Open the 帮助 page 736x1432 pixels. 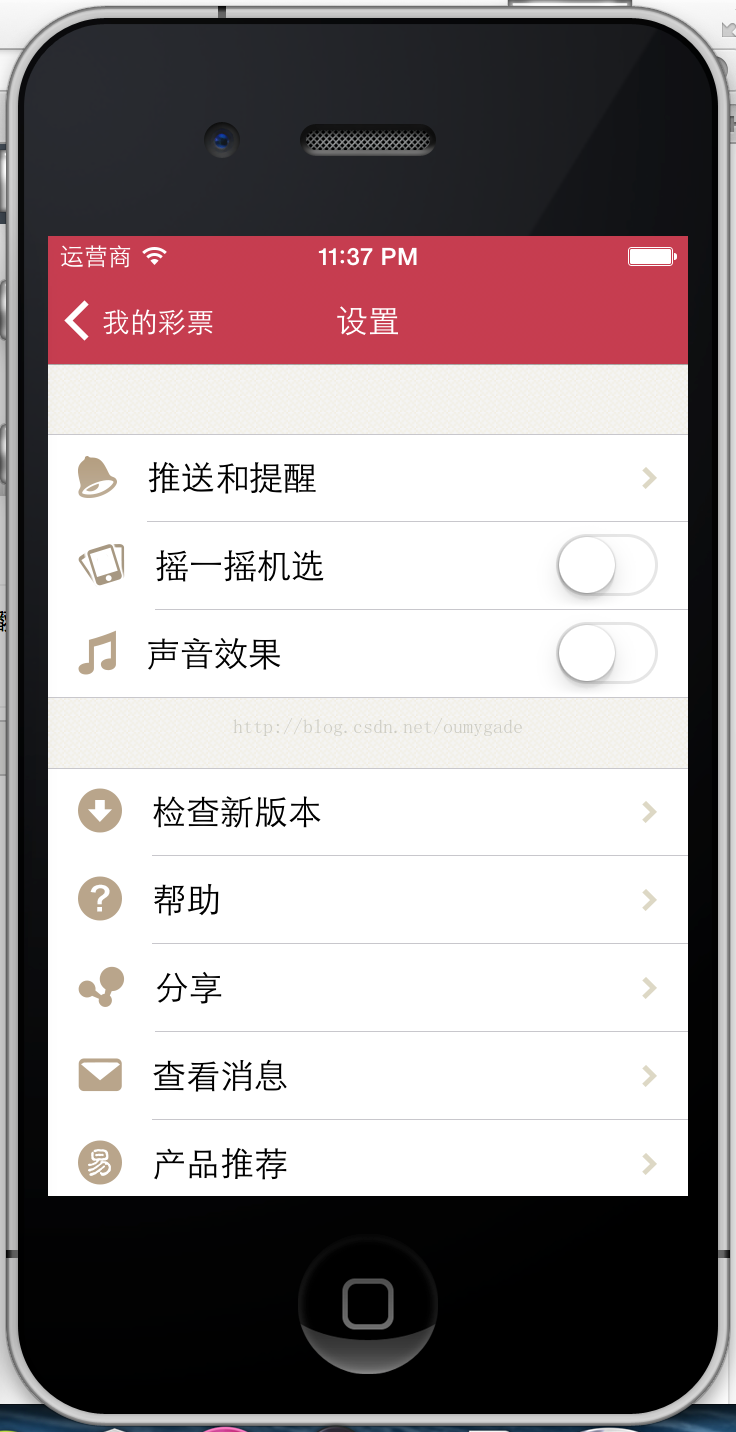coord(367,900)
